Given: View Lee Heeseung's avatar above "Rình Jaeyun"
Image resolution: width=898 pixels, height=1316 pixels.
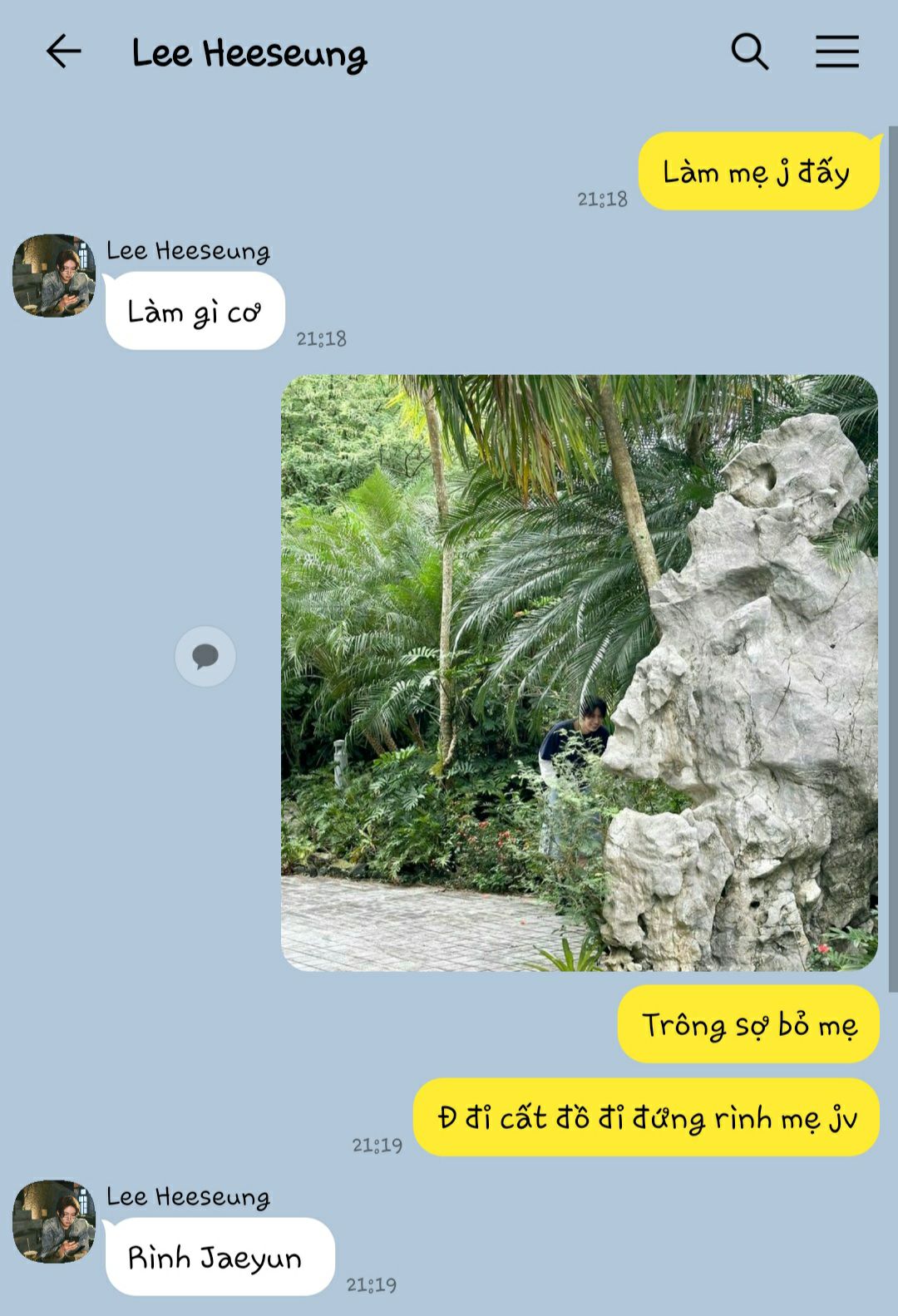Looking at the screenshot, I should [54, 1221].
